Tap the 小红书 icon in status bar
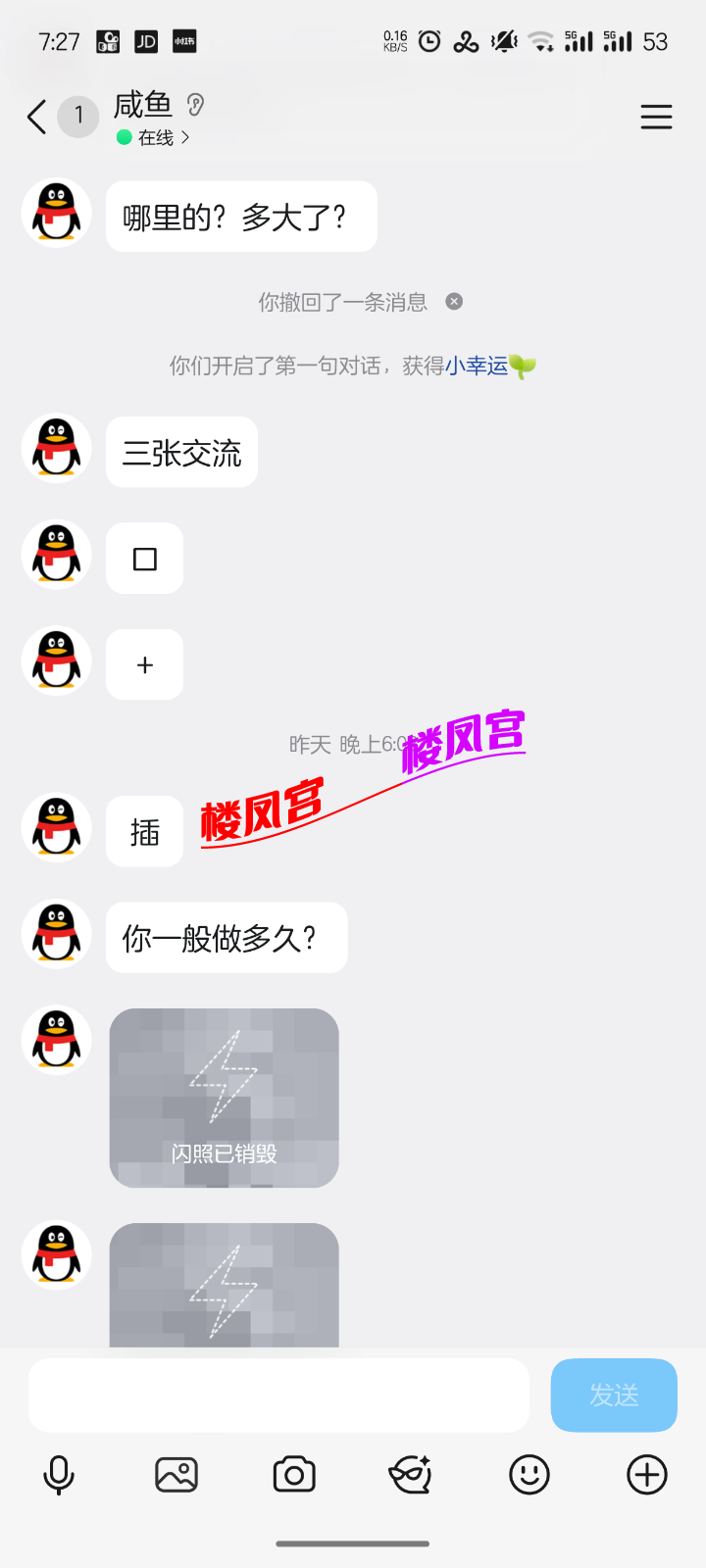 186,42
